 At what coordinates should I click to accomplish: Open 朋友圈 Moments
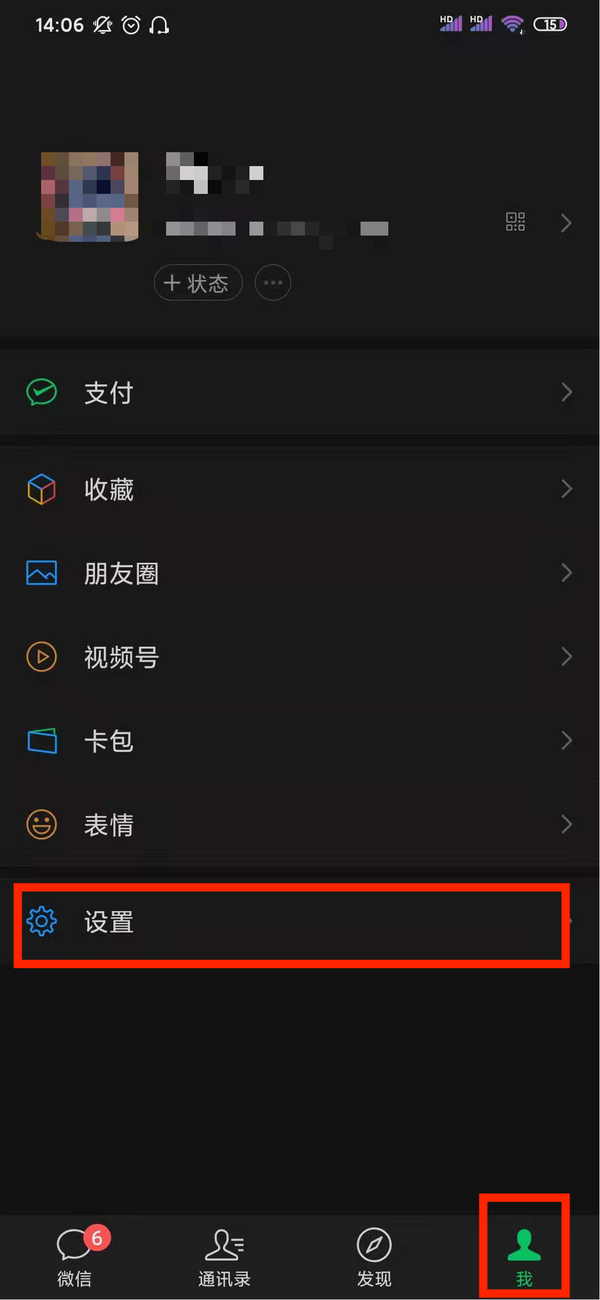[300, 573]
